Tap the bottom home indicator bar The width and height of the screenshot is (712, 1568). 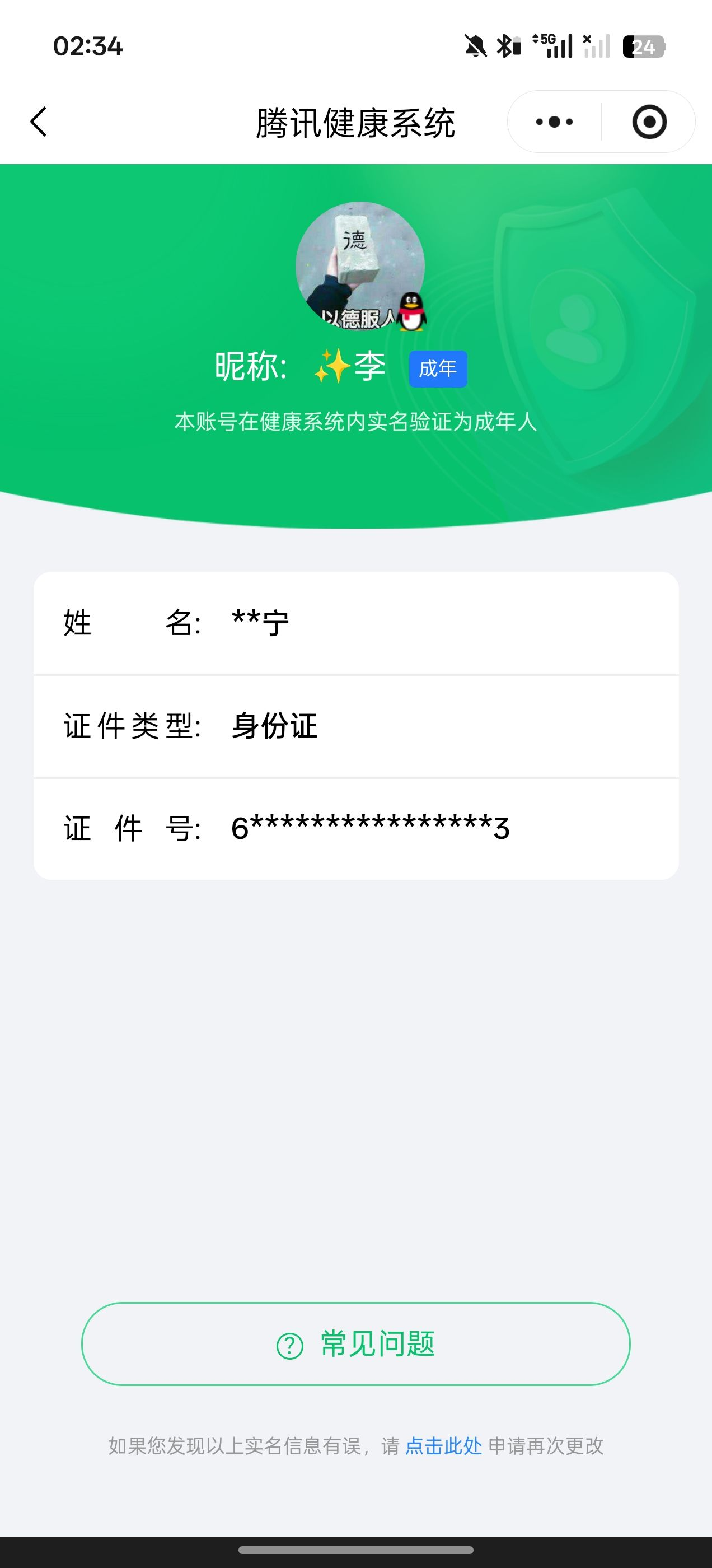[x=356, y=1550]
